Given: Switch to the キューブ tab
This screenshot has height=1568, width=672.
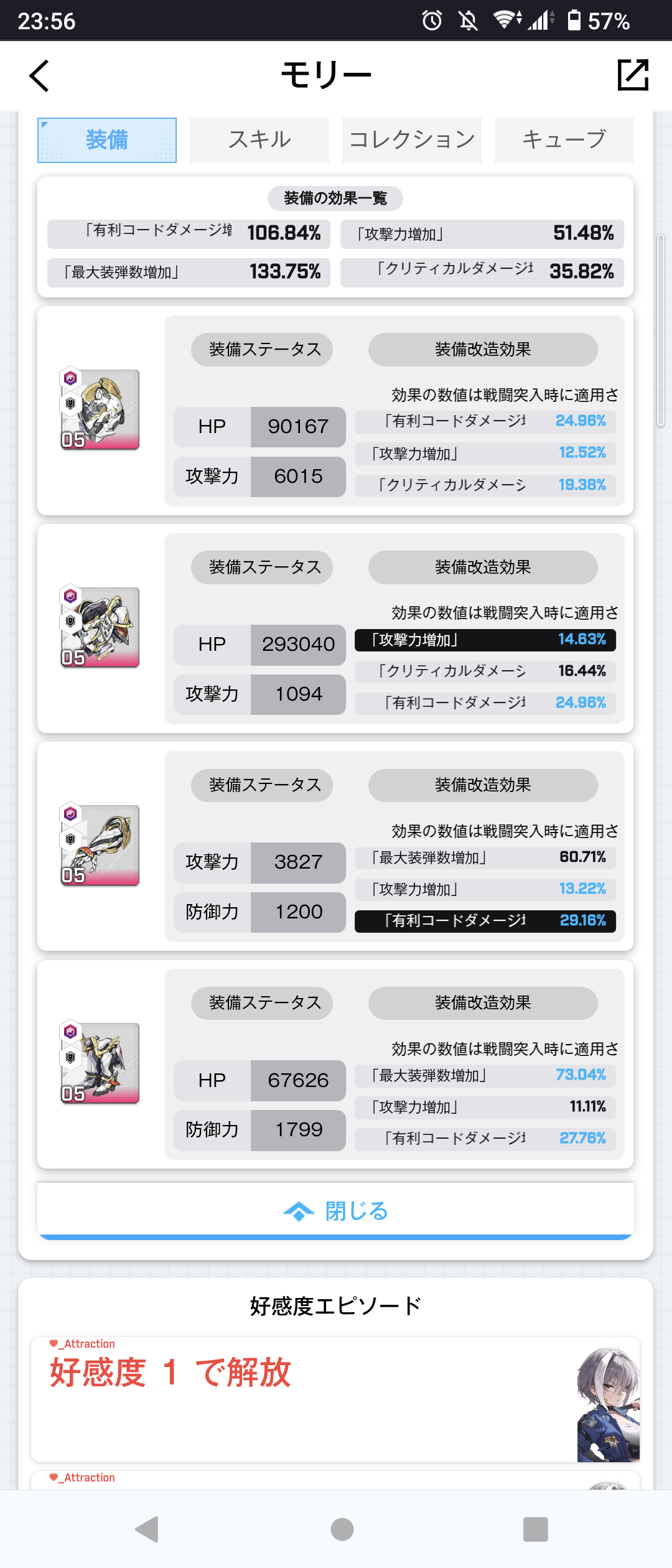Looking at the screenshot, I should pyautogui.click(x=564, y=140).
